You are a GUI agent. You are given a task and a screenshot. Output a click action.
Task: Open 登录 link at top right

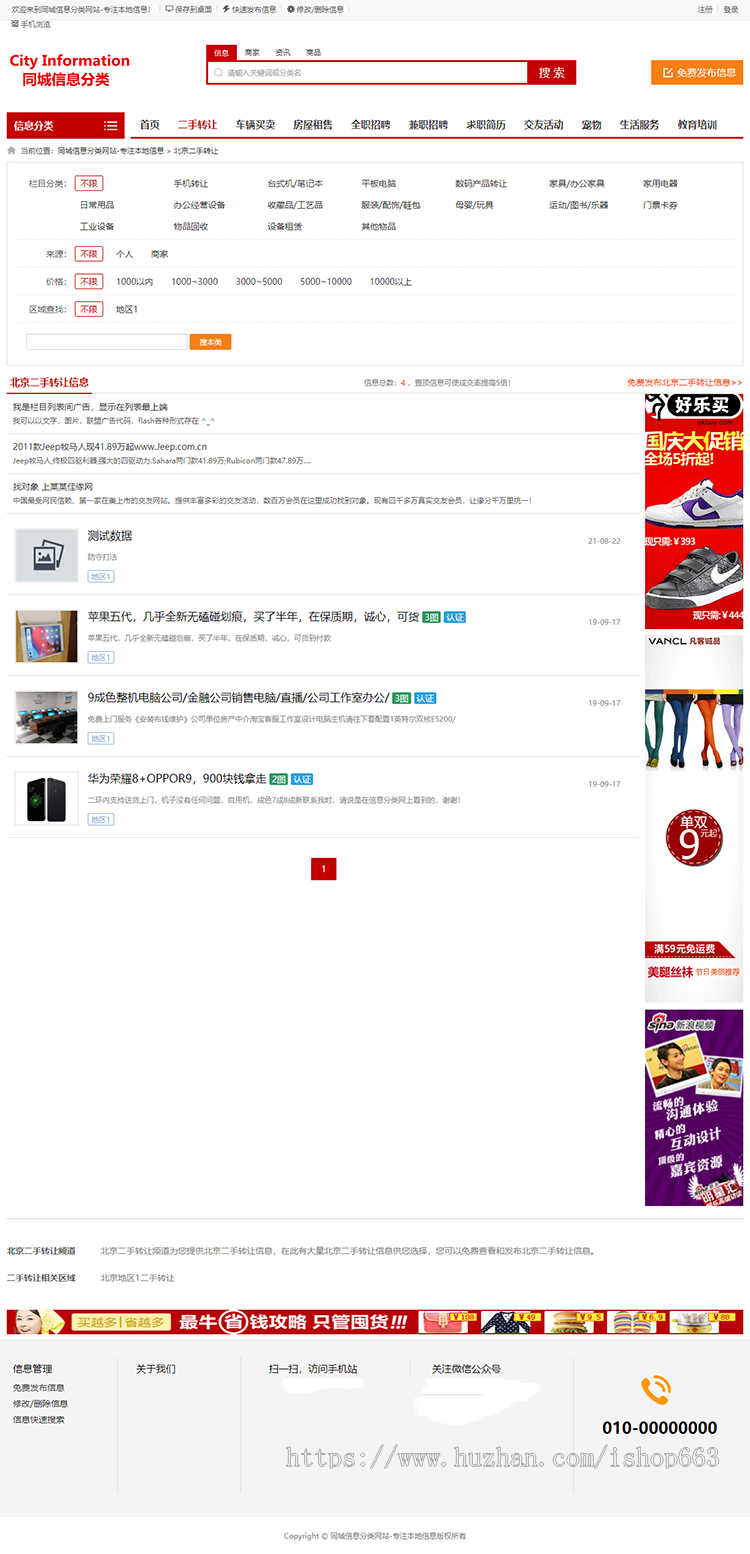coord(731,9)
